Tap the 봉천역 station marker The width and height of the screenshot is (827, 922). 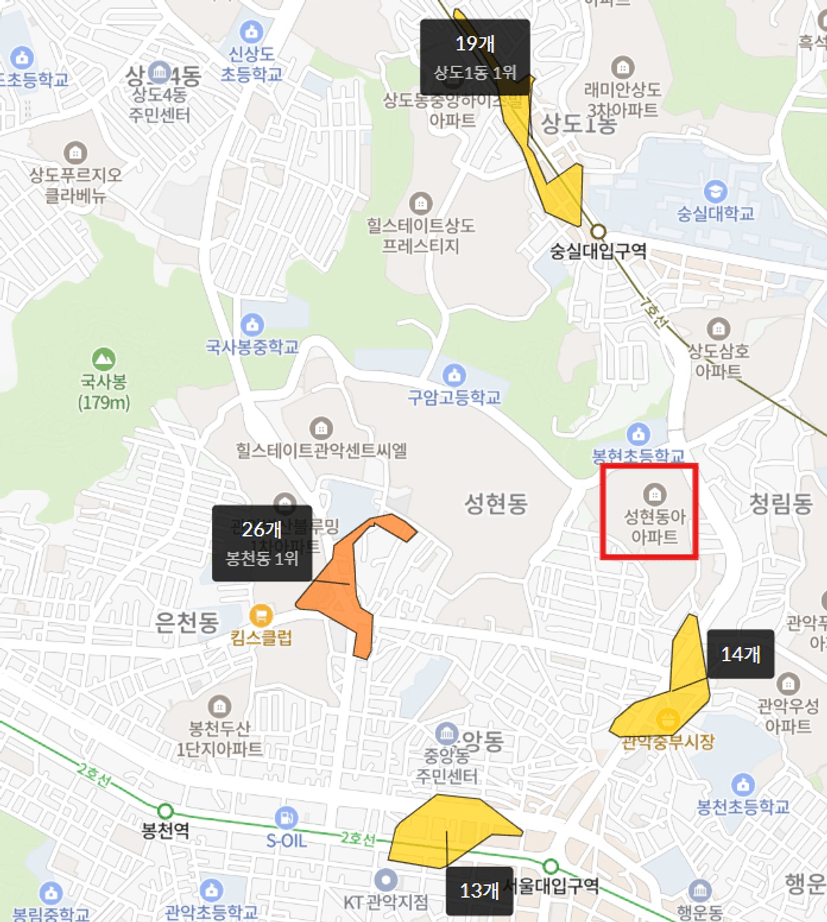(x=166, y=811)
